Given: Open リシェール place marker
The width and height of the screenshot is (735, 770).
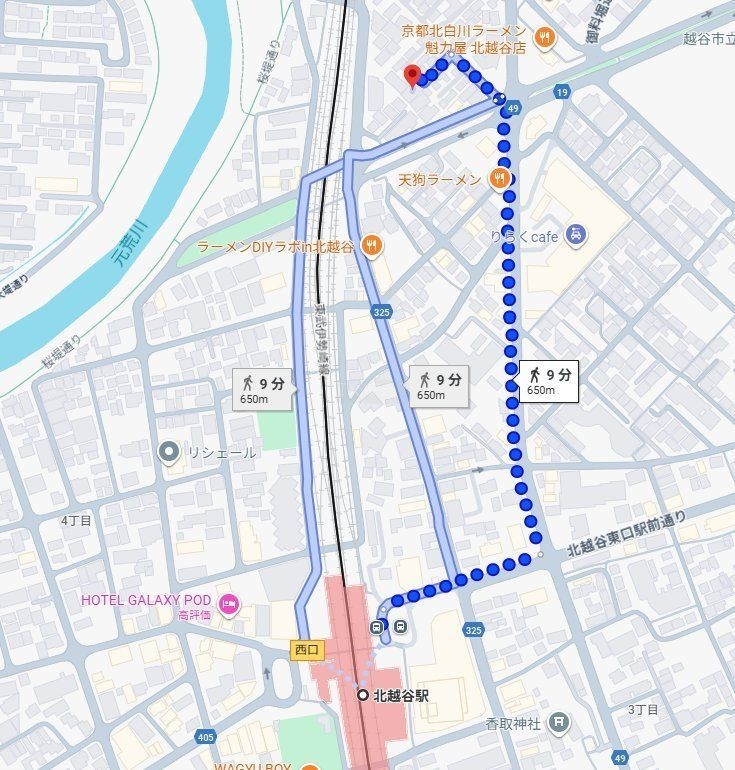Looking at the screenshot, I should tap(170, 452).
